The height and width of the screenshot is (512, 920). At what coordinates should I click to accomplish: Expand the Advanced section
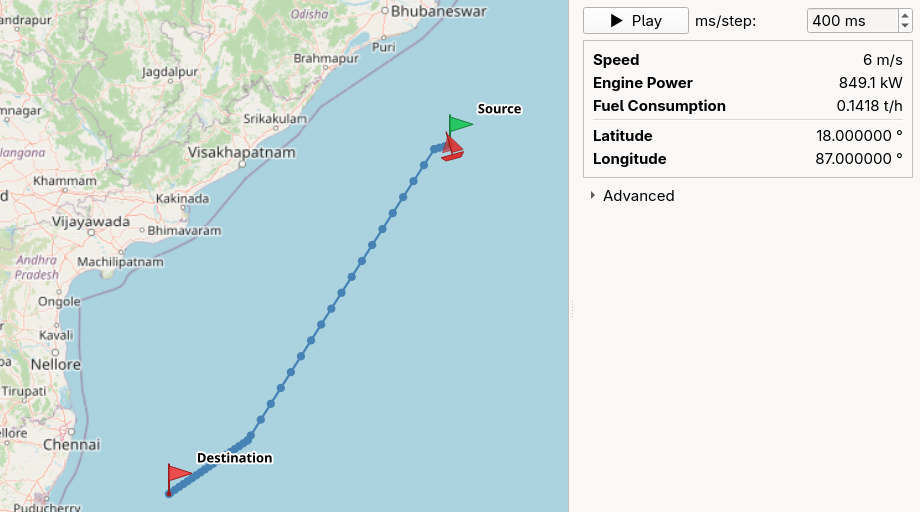pyautogui.click(x=632, y=196)
